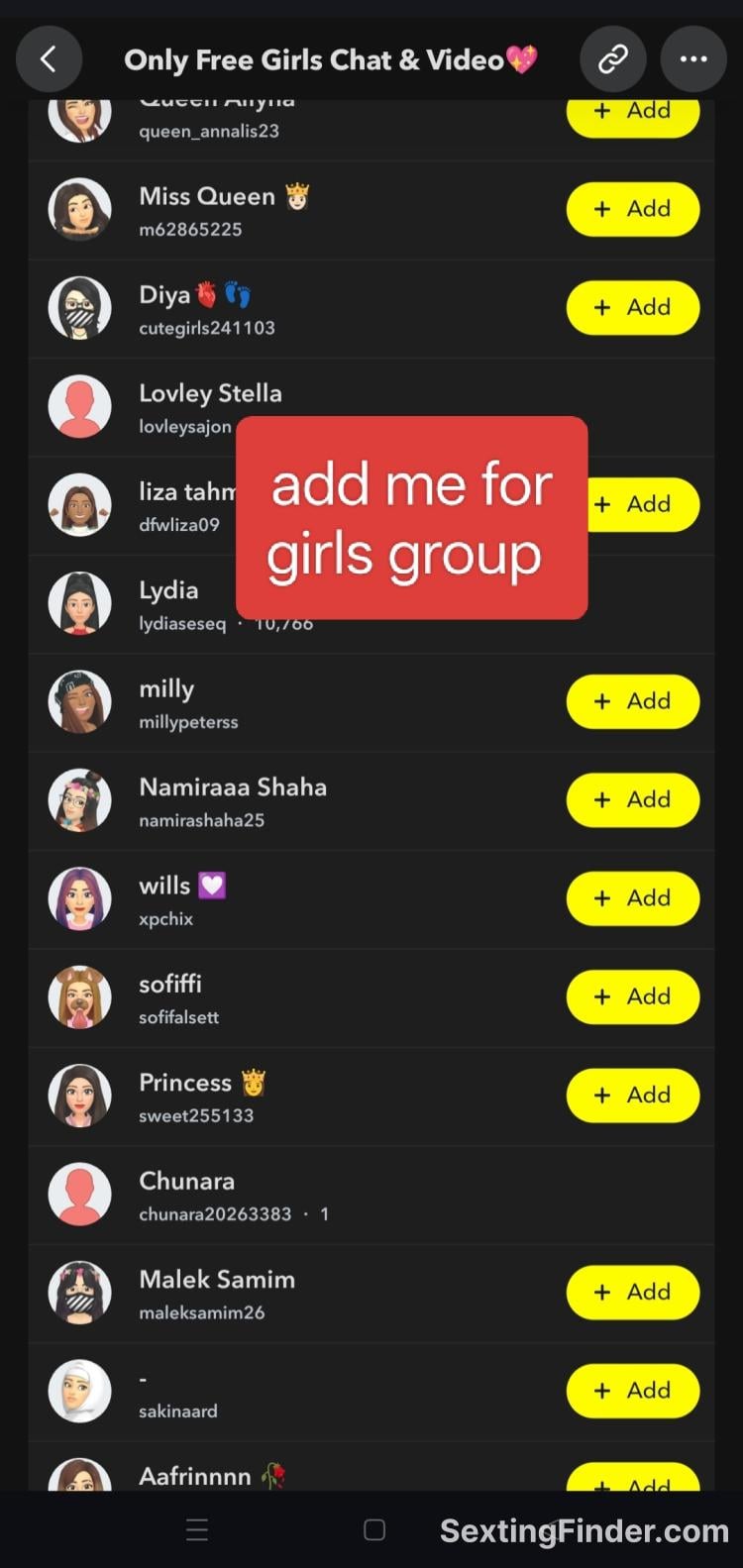Open Lydia's member row
Image resolution: width=743 pixels, height=1568 pixels.
point(168,603)
